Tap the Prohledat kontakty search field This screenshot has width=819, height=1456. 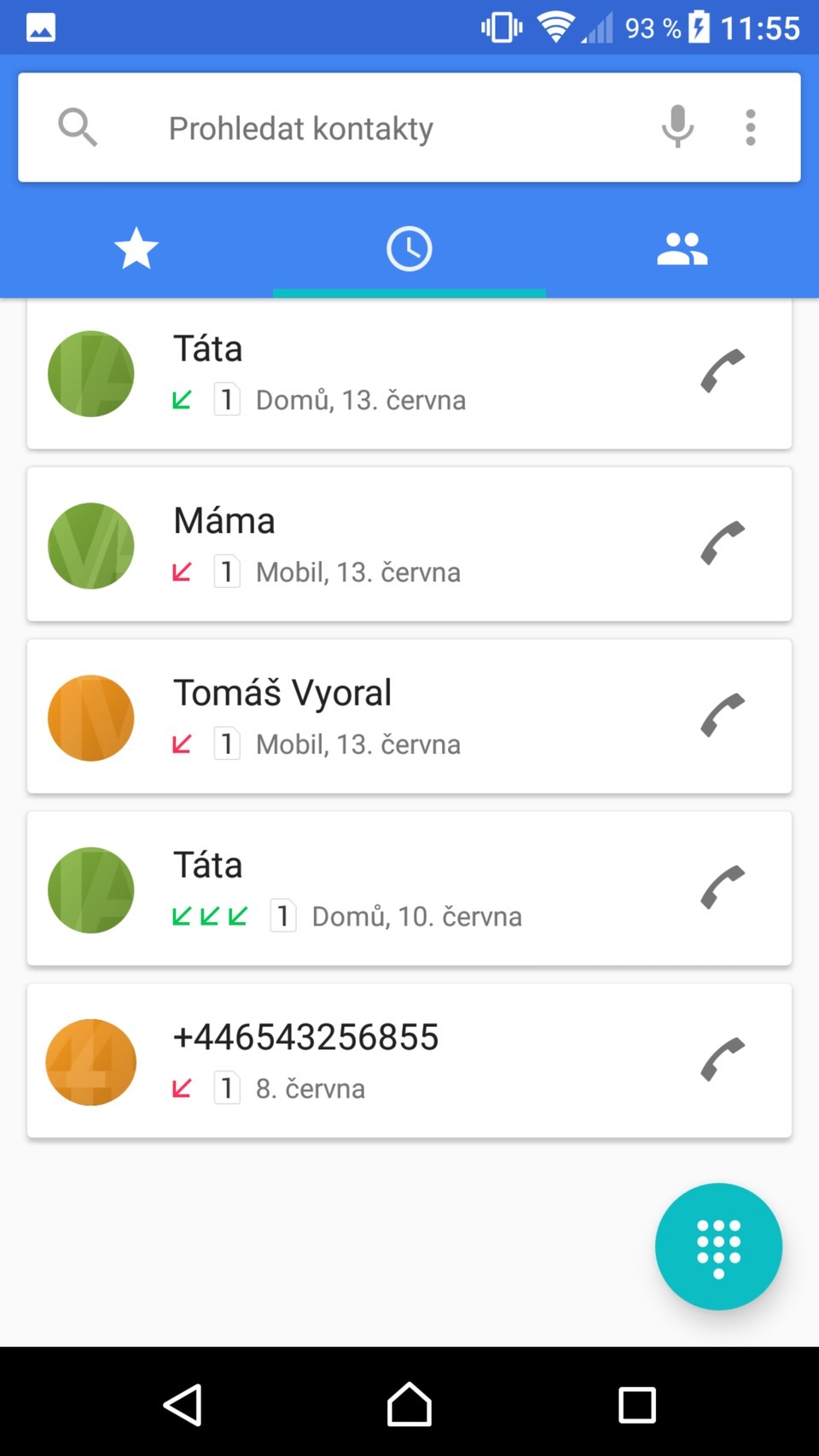click(341, 126)
